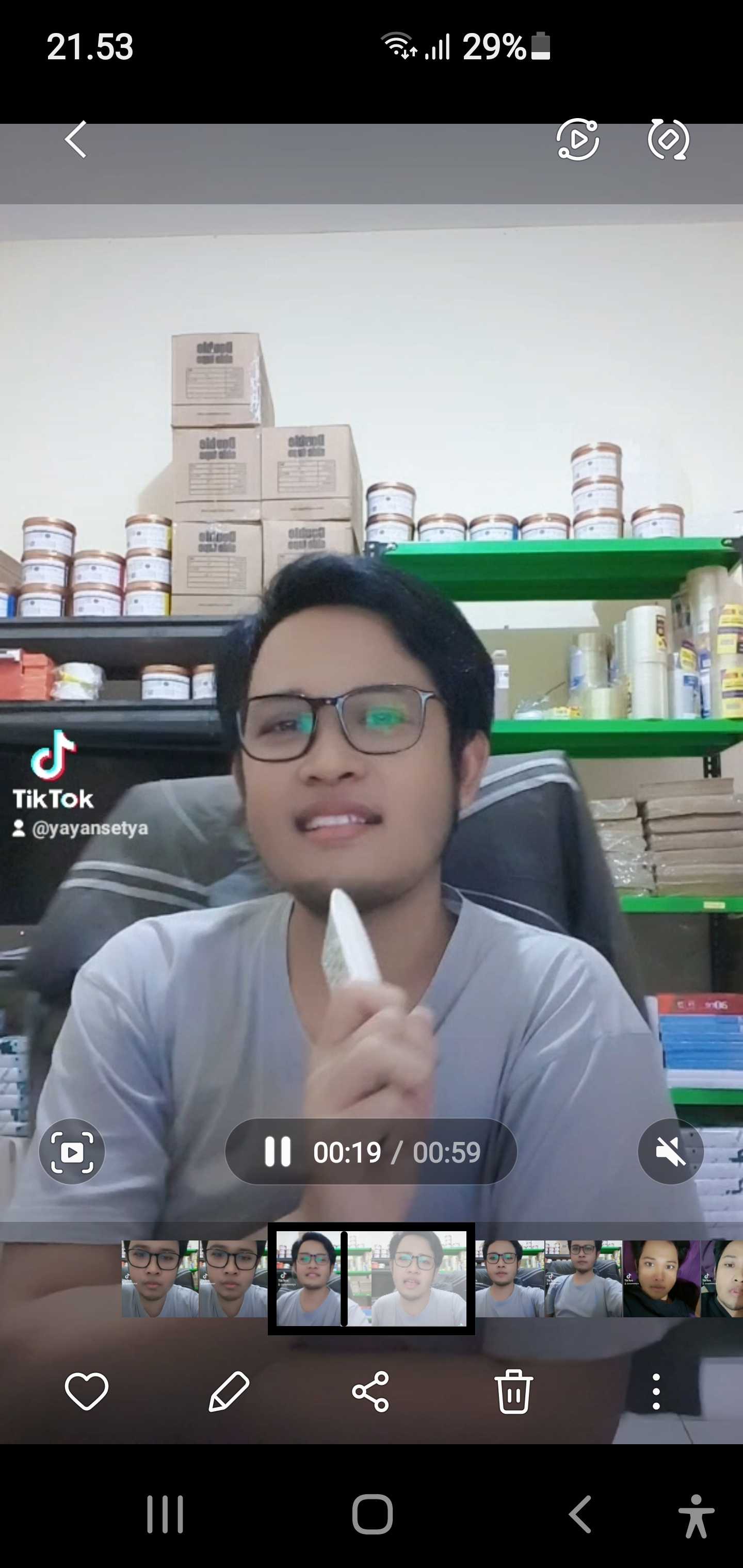Share this video

click(x=370, y=1392)
